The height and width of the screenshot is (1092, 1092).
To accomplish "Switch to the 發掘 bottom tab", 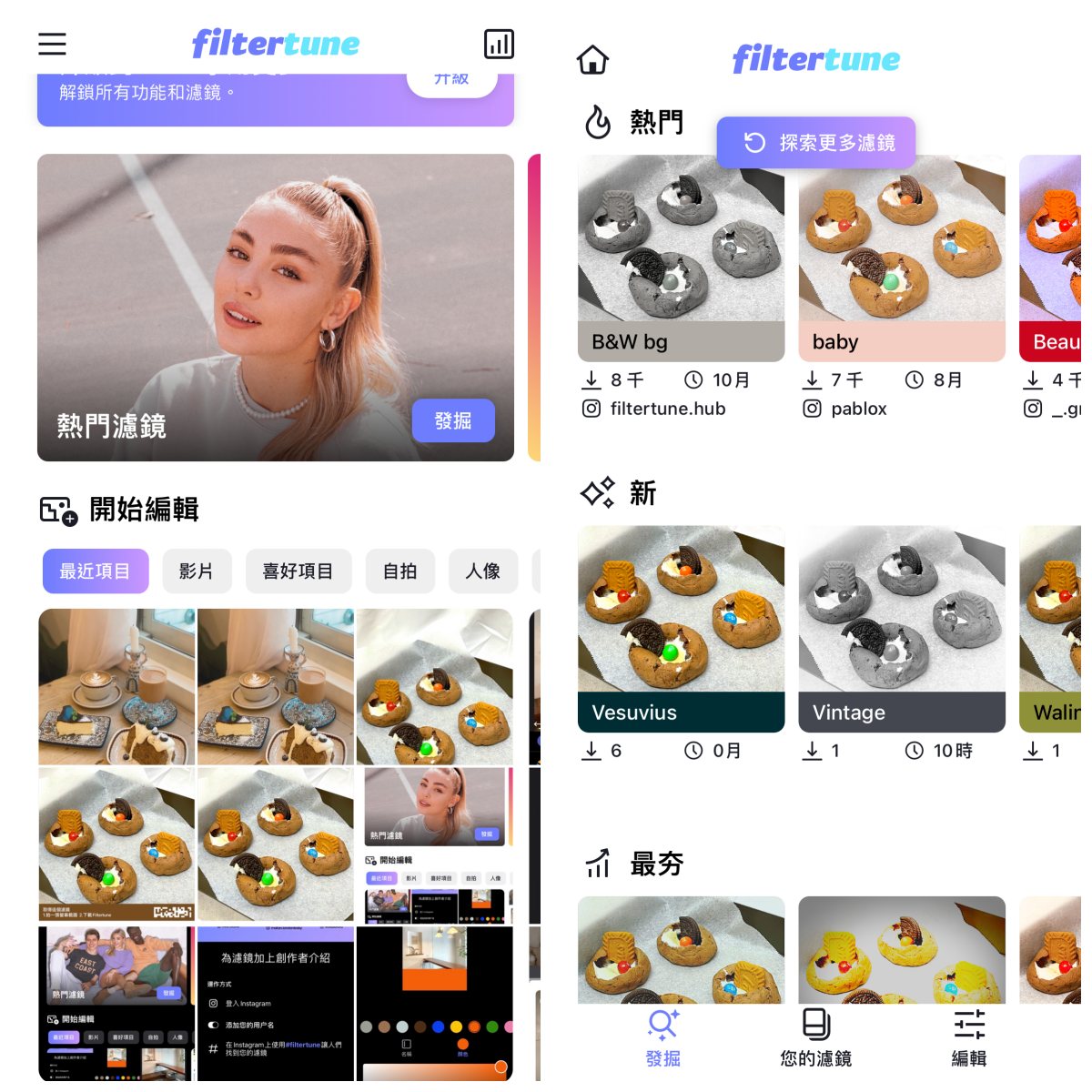I will click(662, 1037).
